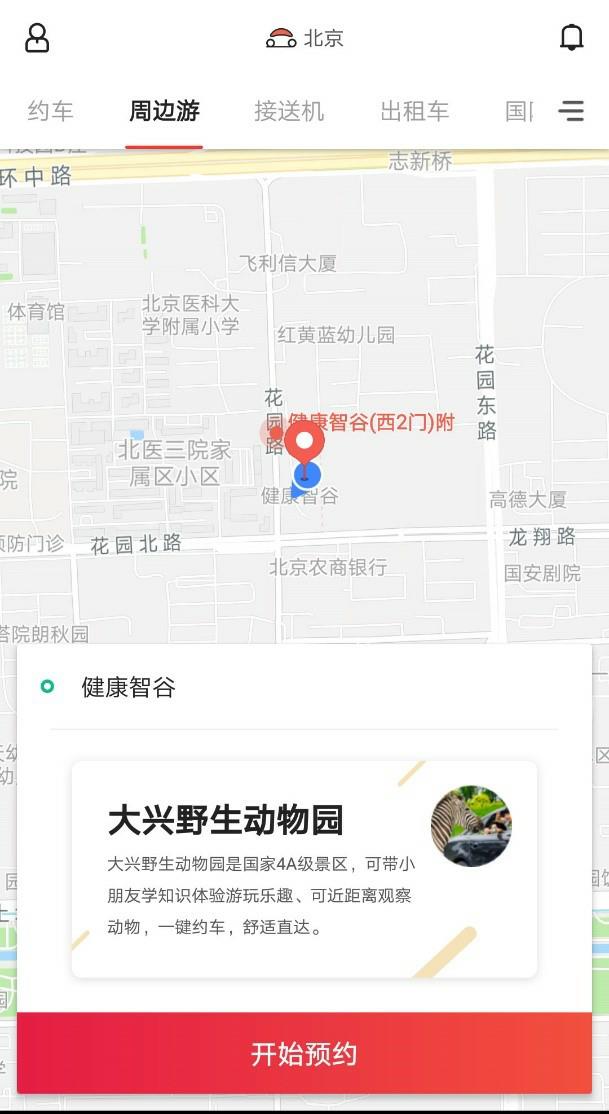Tap the 开始预约 button
Image resolution: width=609 pixels, height=1114 pixels.
[x=304, y=1054]
